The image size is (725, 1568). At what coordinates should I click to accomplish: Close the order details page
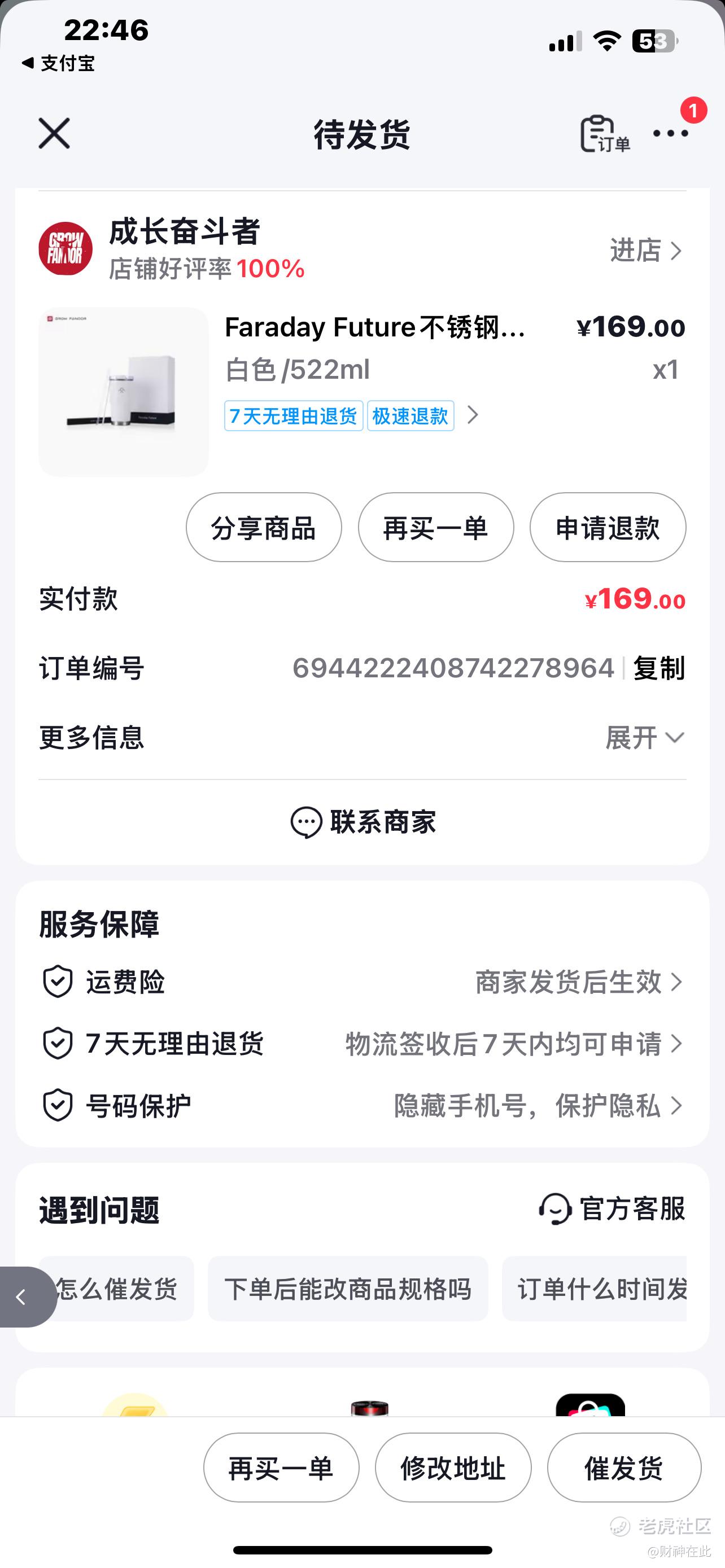coord(54,133)
